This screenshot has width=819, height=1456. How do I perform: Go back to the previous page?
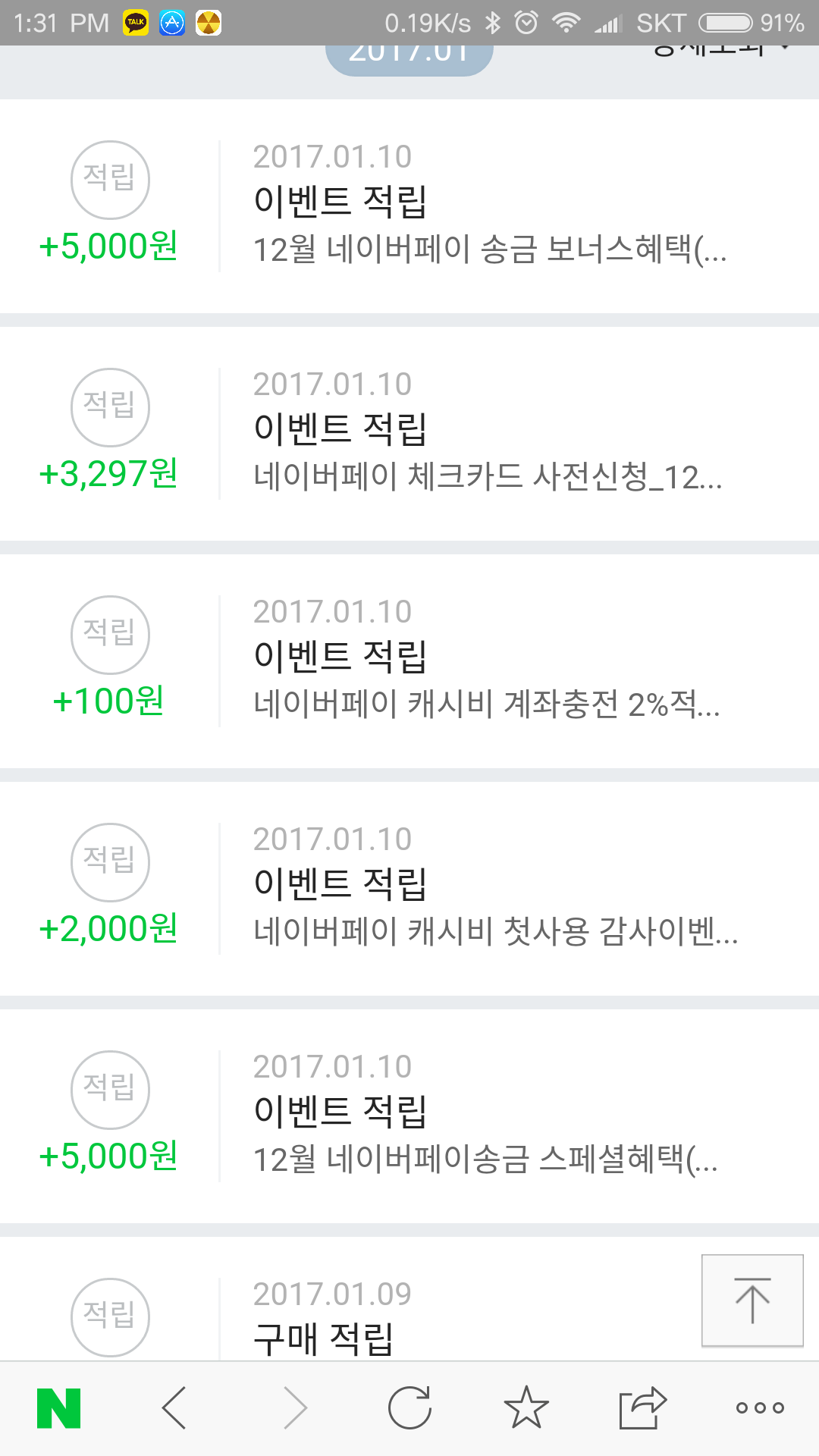pyautogui.click(x=174, y=1408)
